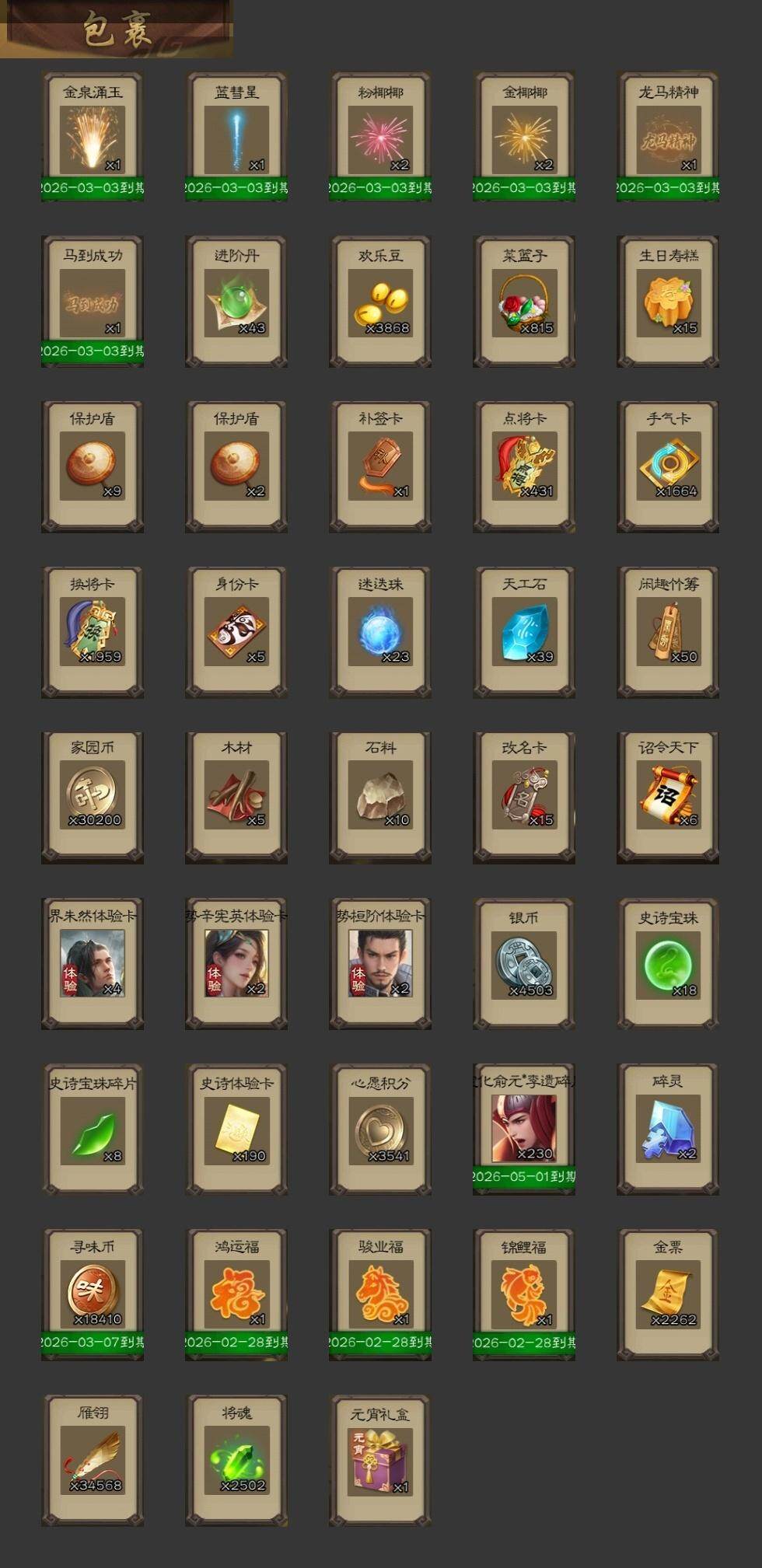Open the 点将卡 item

click(x=524, y=466)
